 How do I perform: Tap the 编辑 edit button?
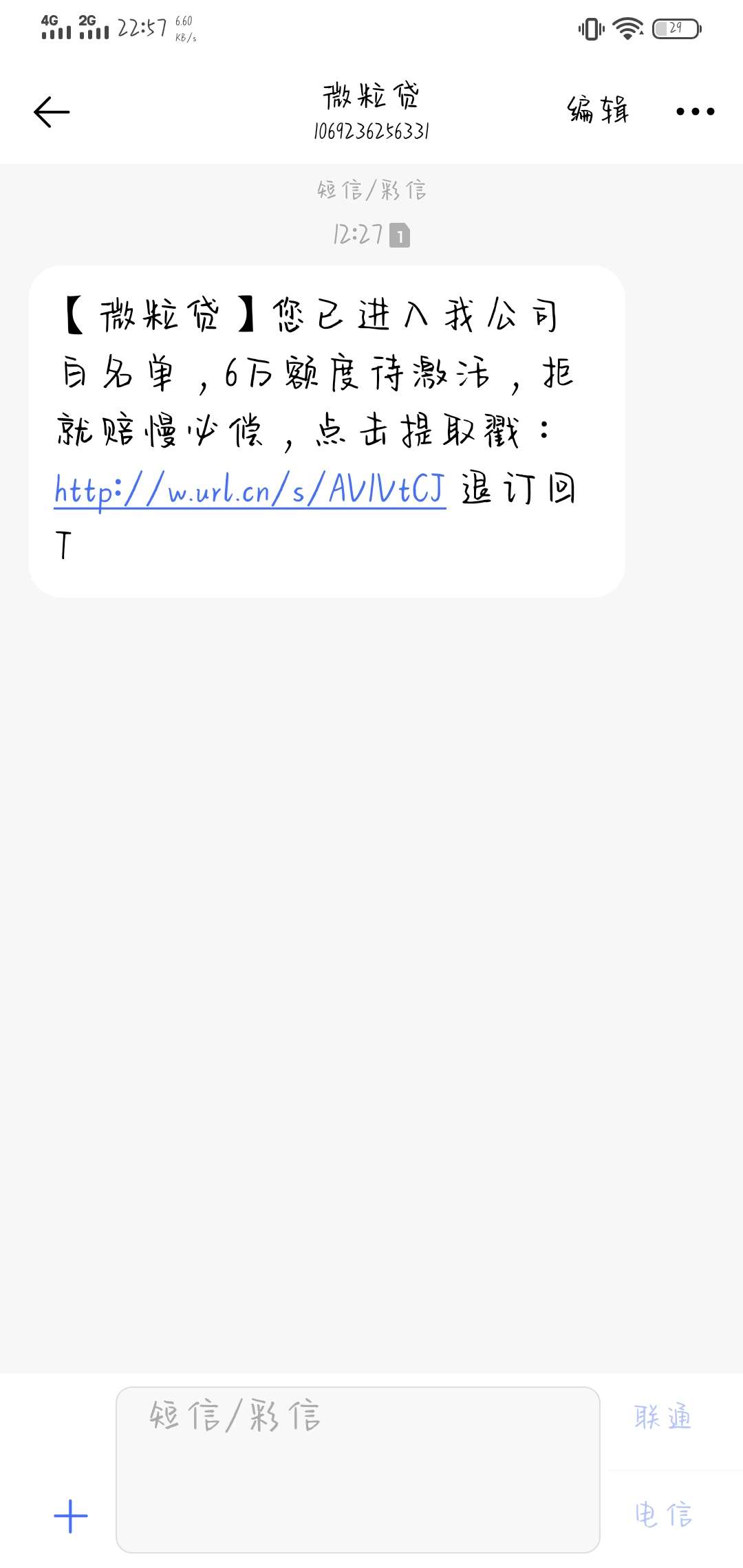pos(598,109)
